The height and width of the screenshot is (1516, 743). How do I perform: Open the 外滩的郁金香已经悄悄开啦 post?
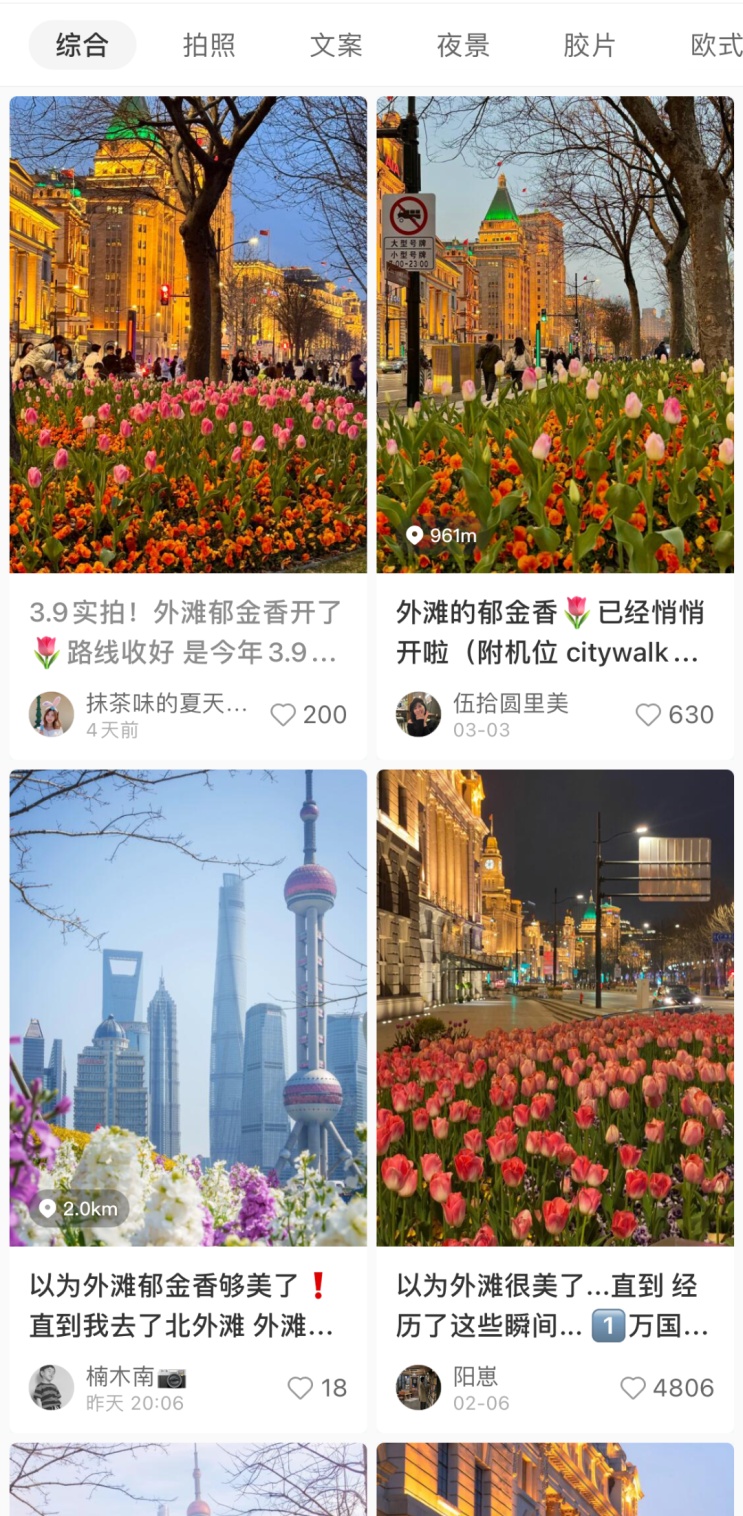pyautogui.click(x=555, y=334)
